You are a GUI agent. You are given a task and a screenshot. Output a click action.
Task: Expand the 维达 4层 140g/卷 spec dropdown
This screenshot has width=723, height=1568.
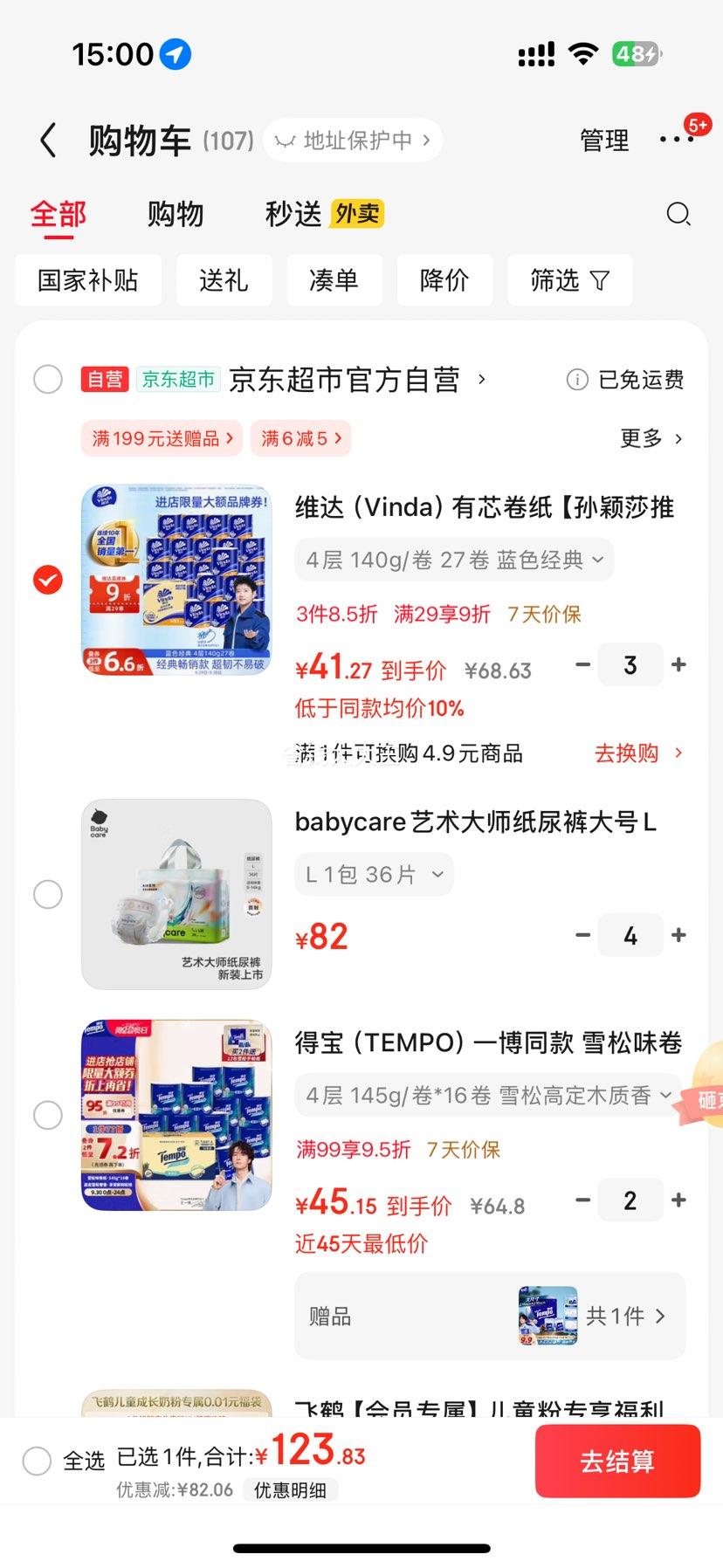click(x=454, y=560)
